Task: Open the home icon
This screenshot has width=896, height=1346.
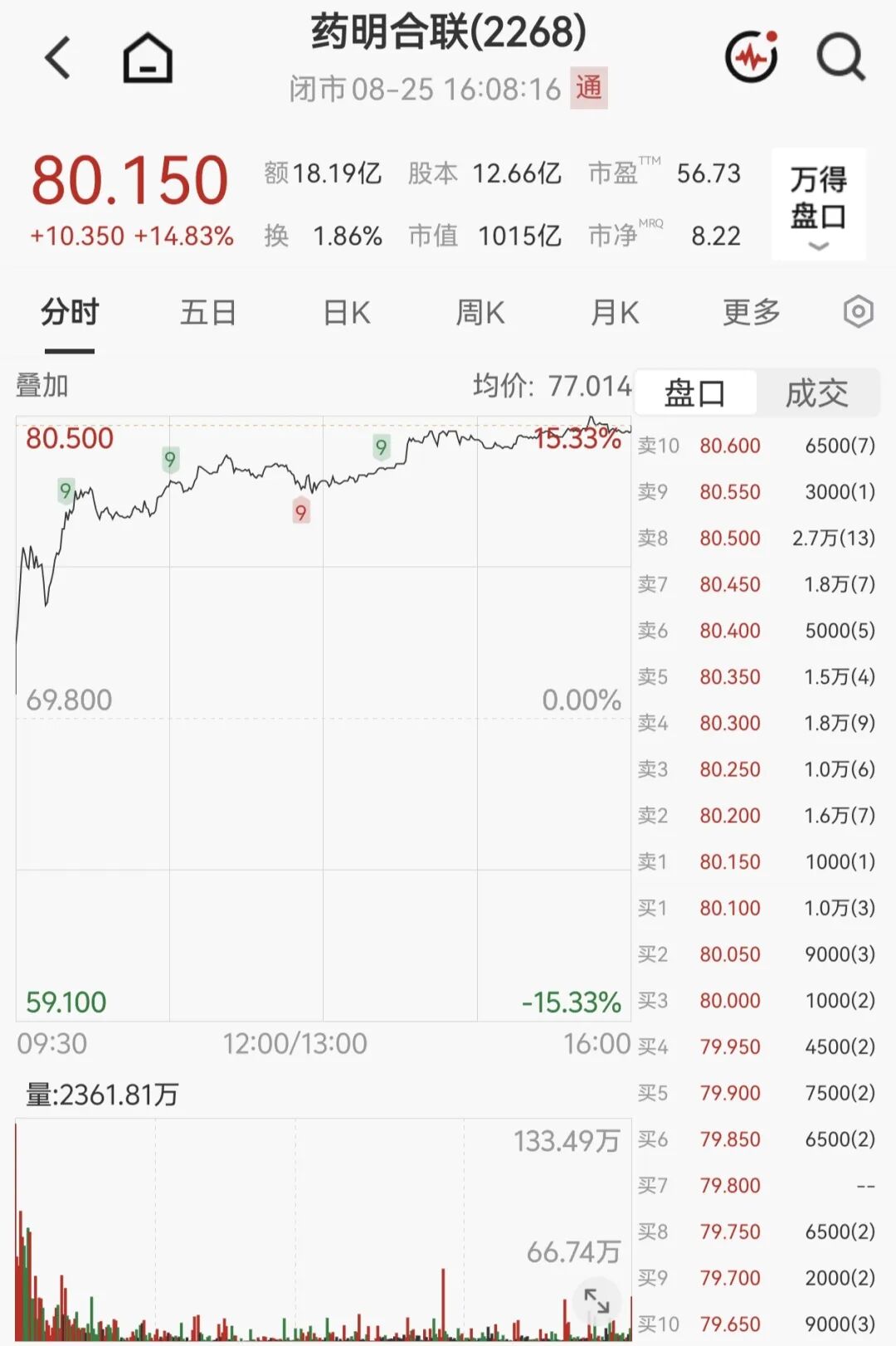Action: (148, 58)
